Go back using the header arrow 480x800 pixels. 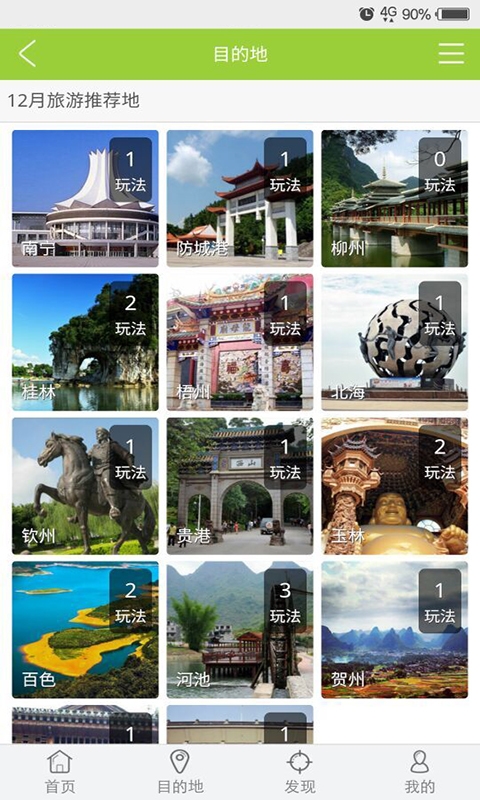pyautogui.click(x=28, y=54)
